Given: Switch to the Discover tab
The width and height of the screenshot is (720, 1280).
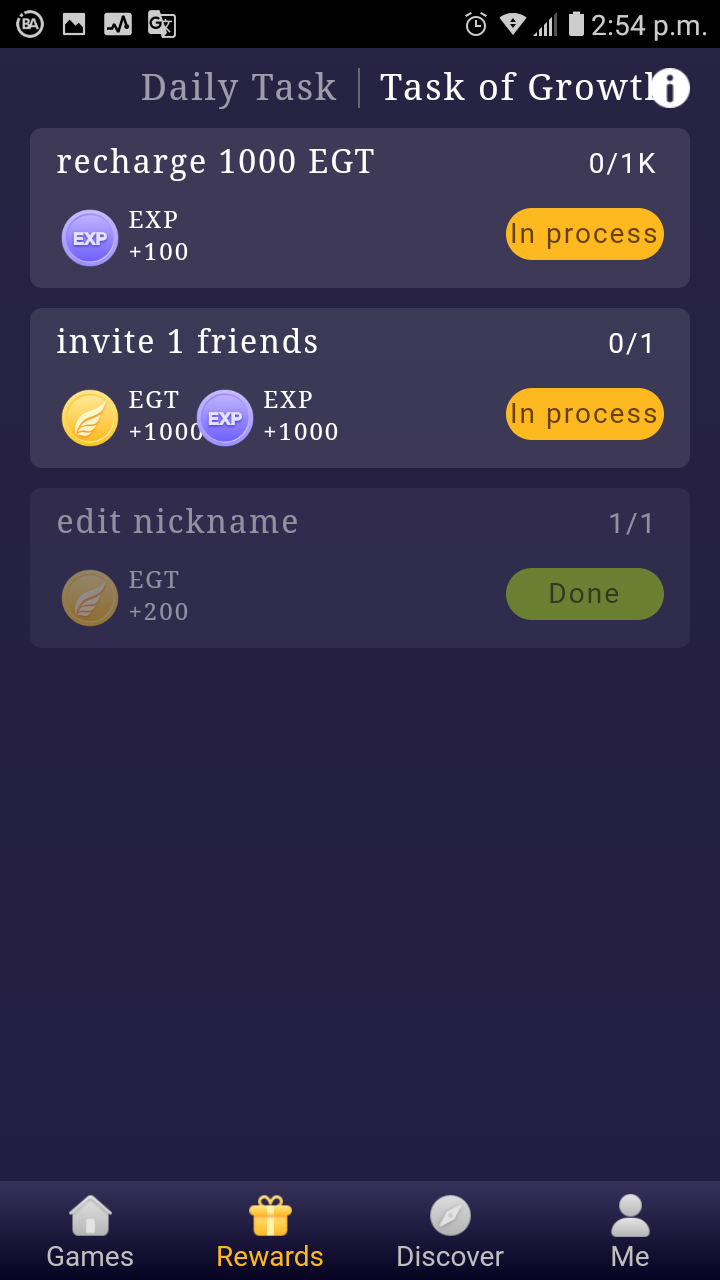Looking at the screenshot, I should tap(450, 1232).
